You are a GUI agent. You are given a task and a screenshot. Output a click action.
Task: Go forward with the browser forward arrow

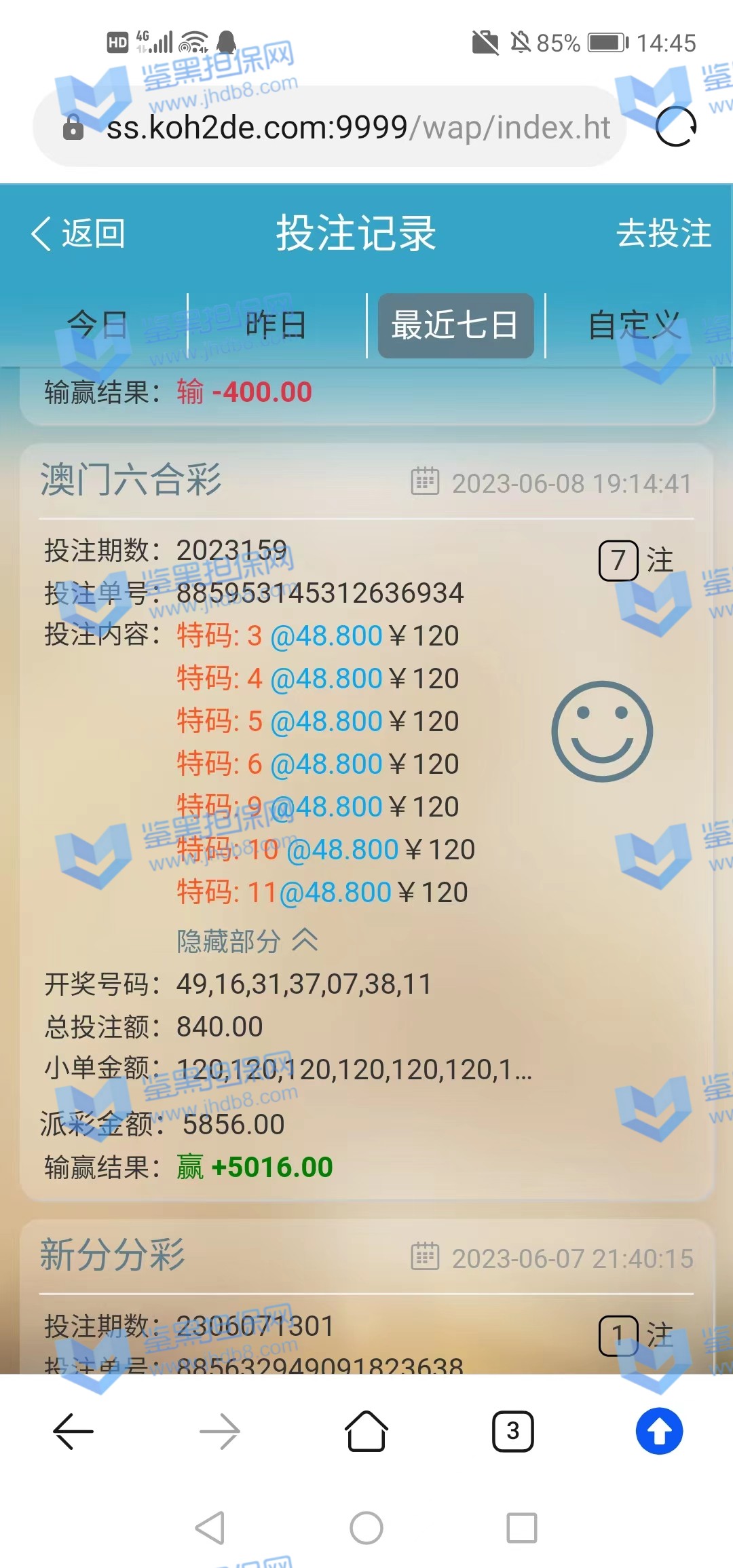point(220,1431)
